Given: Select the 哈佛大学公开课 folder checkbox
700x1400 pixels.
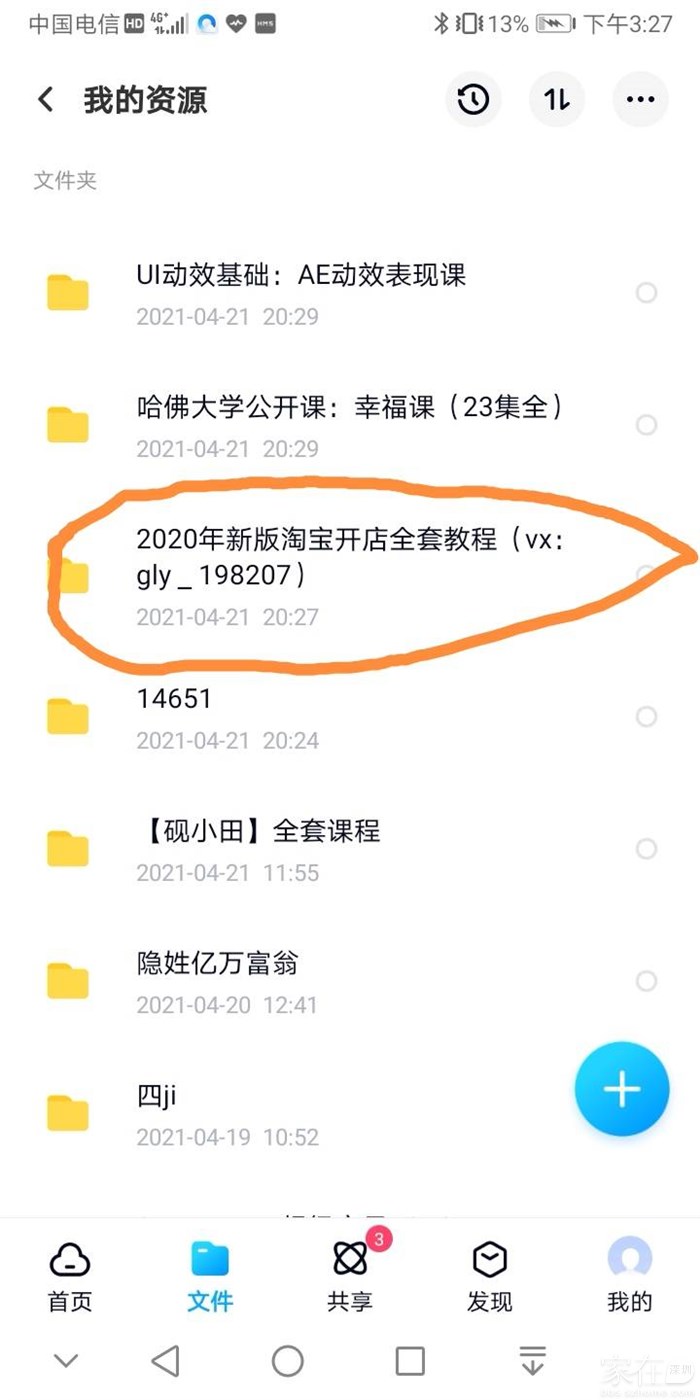Looking at the screenshot, I should point(646,425).
